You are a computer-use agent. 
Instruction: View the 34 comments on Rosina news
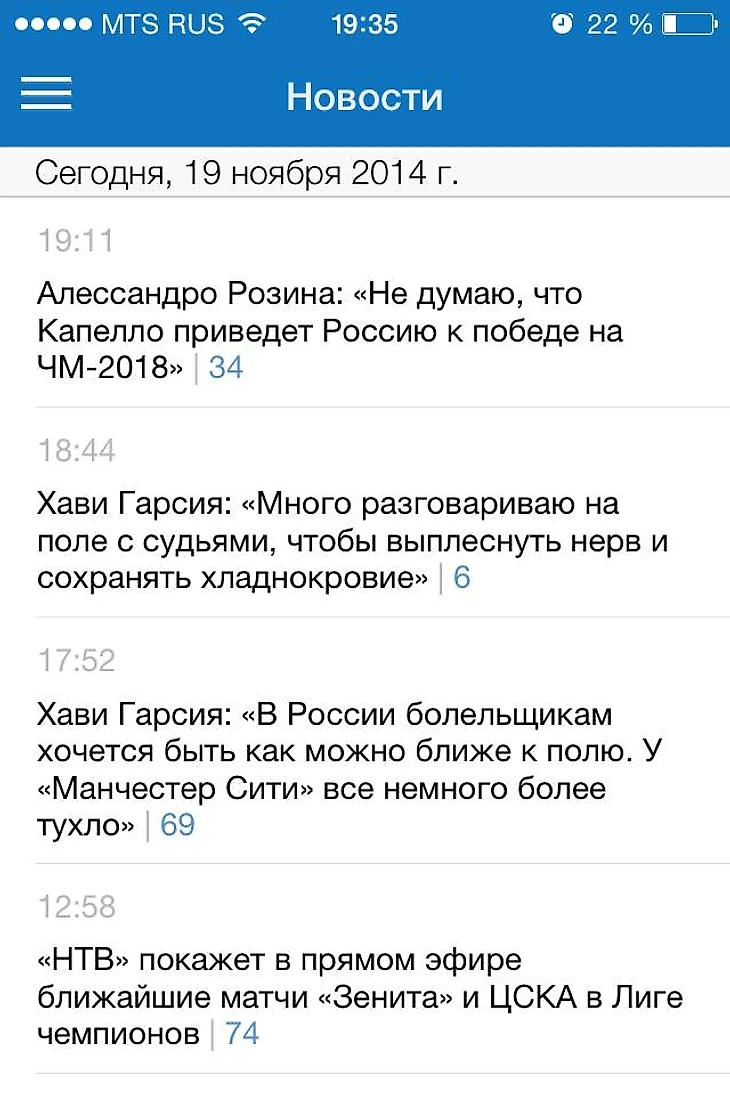point(226,368)
